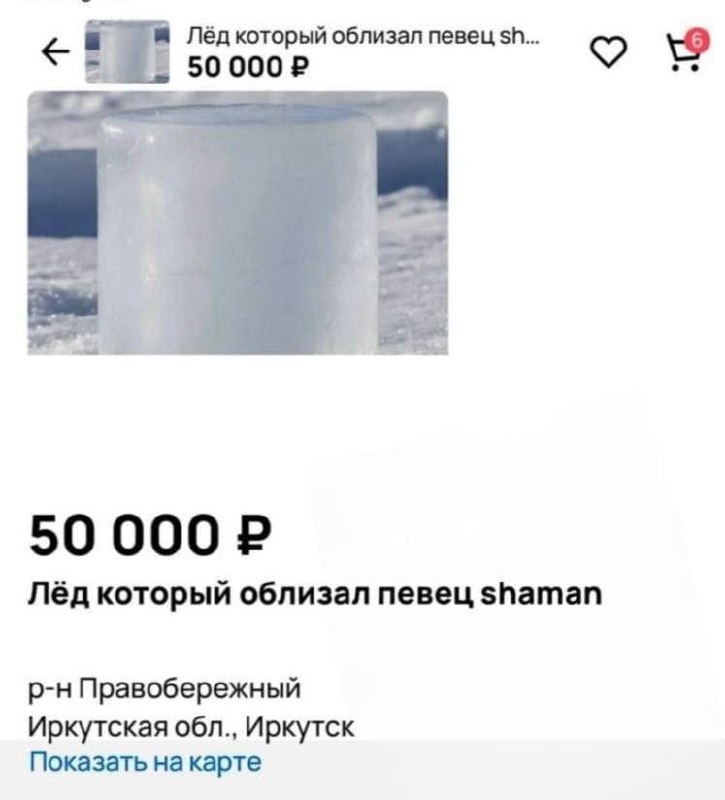Go back using the arrow icon
This screenshot has width=725, height=800.
tap(56, 52)
